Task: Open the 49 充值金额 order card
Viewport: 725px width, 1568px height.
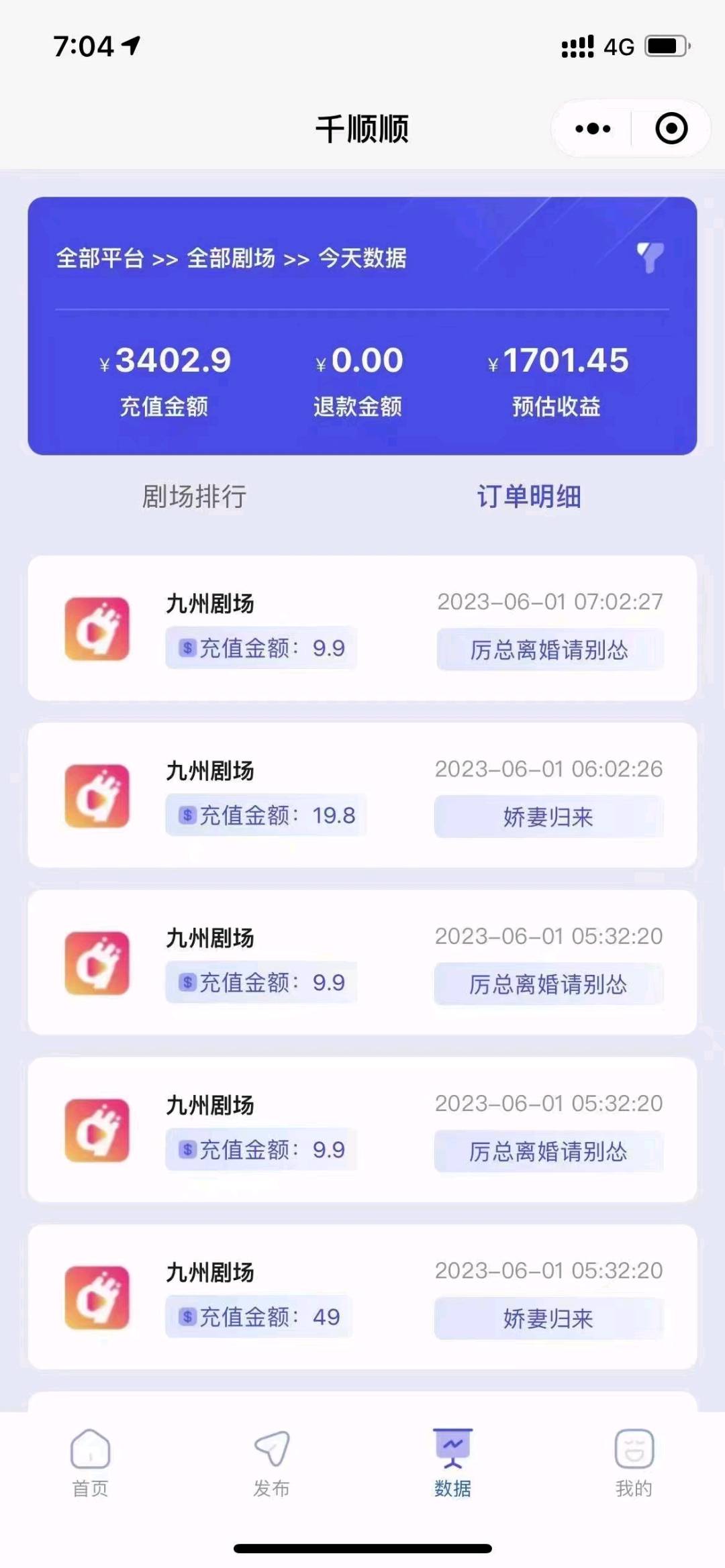Action: click(x=362, y=1297)
